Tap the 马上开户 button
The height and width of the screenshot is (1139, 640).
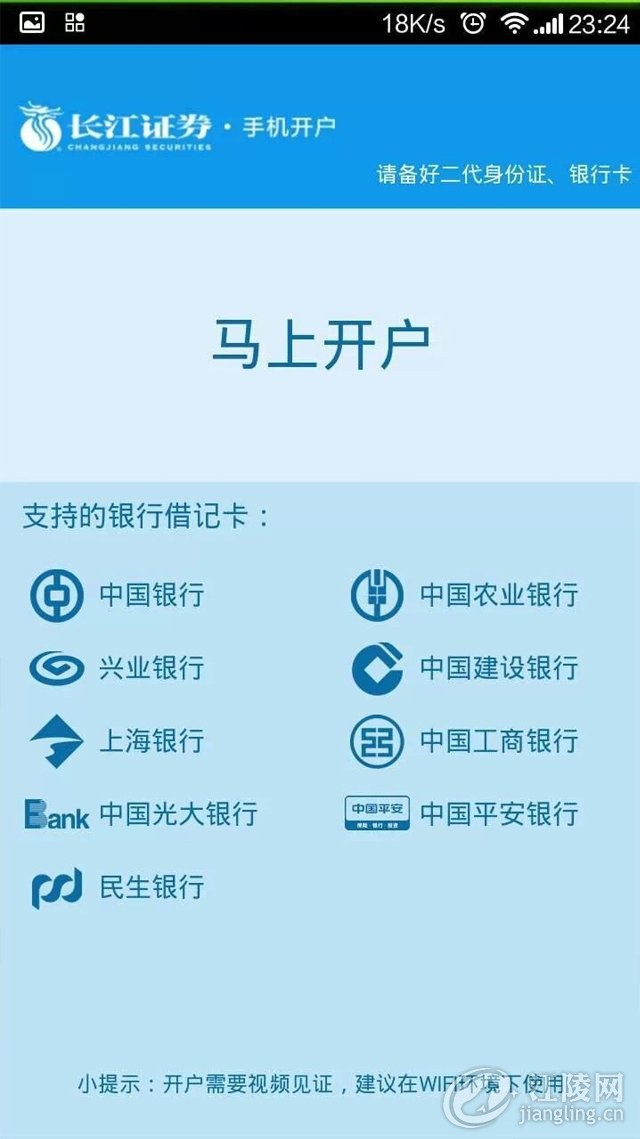320,345
